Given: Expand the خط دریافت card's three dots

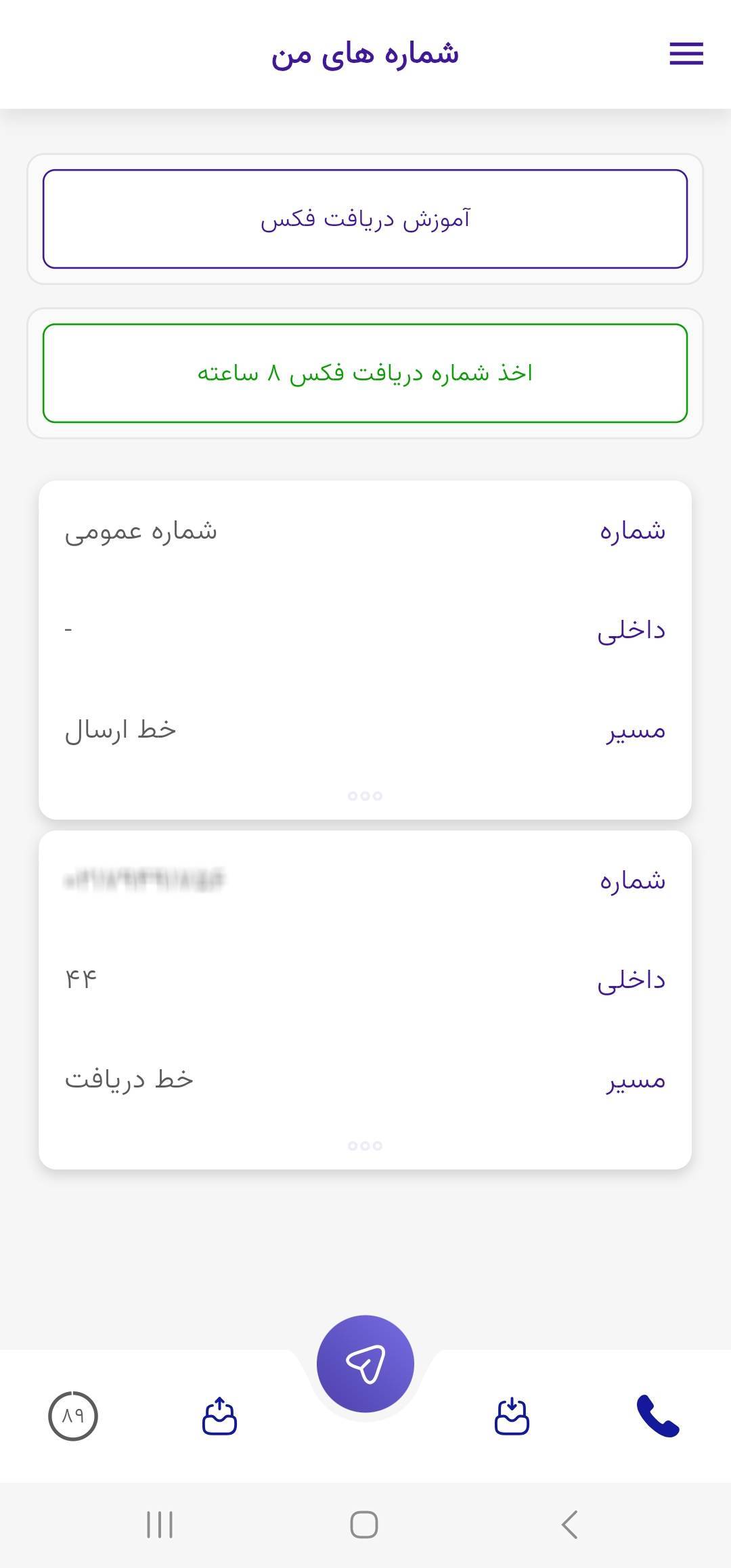Looking at the screenshot, I should tap(365, 1146).
